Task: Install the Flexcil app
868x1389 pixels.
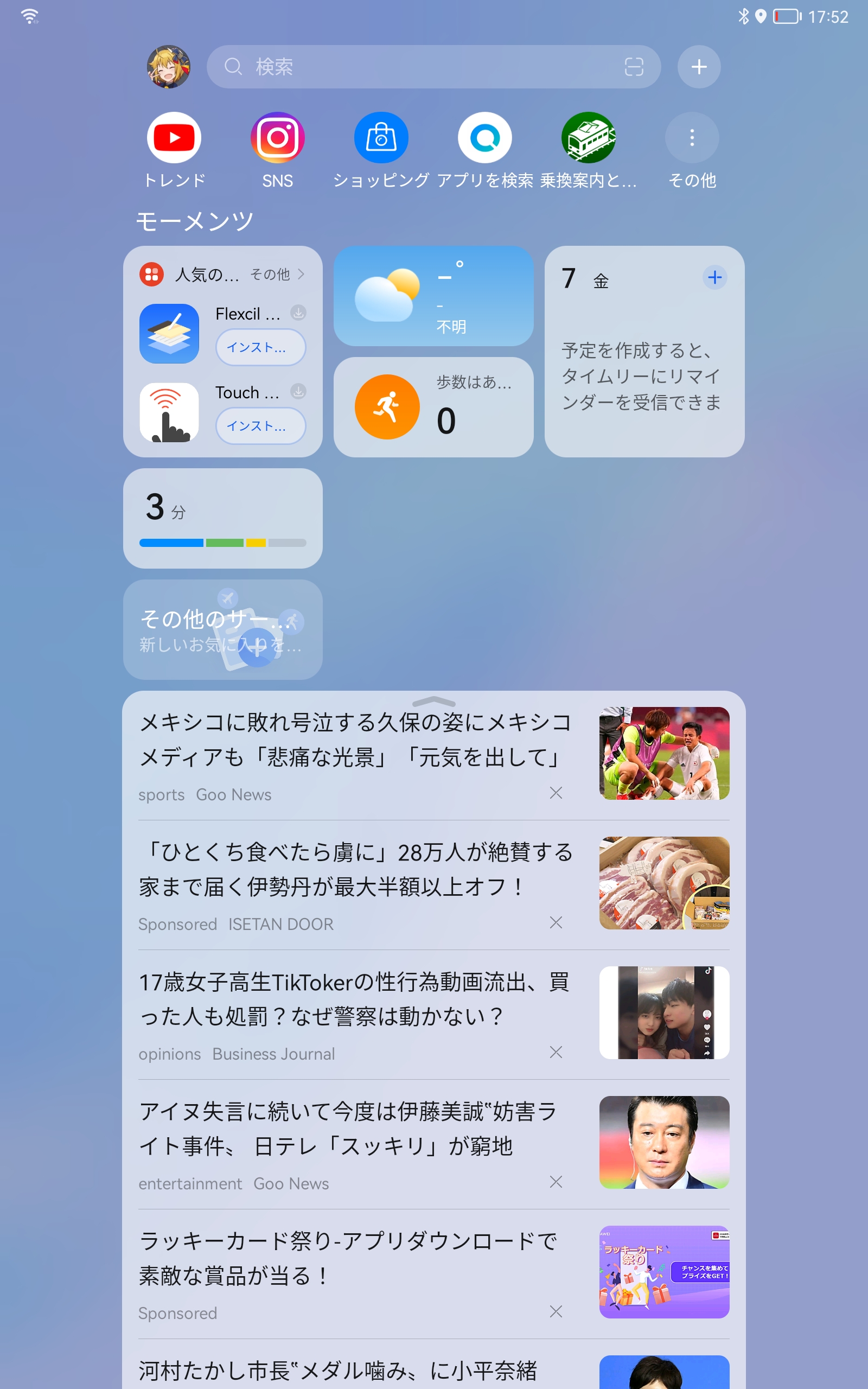Action: [x=260, y=347]
